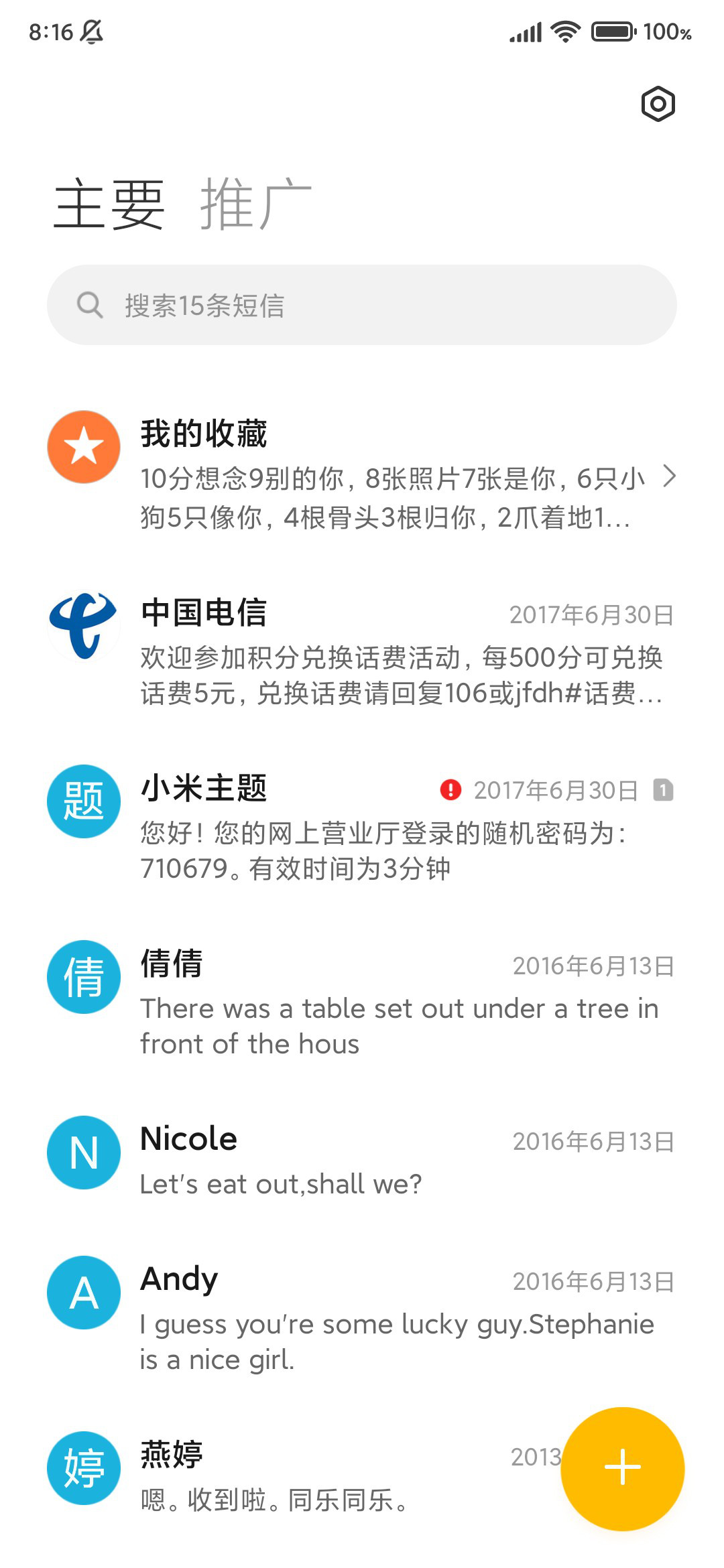Open the chat with 燕婷

(302, 1476)
